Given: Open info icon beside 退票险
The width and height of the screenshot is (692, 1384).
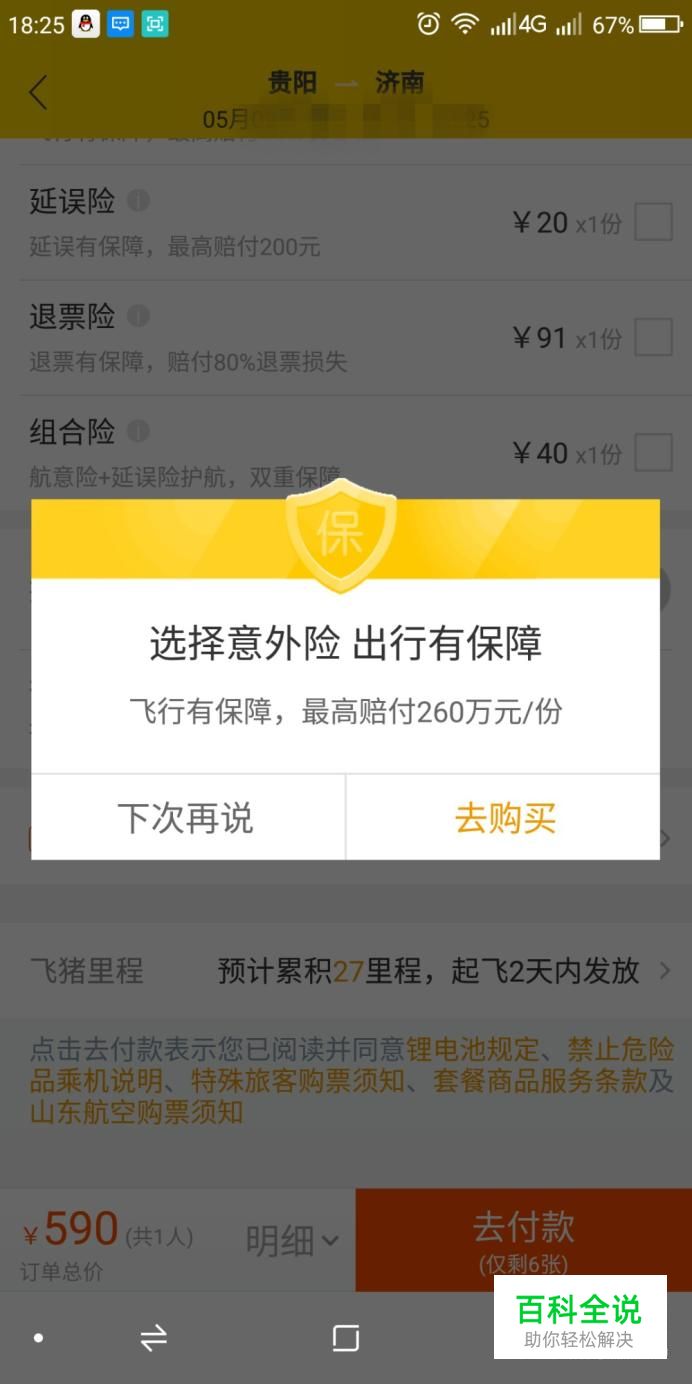Looking at the screenshot, I should (x=139, y=316).
